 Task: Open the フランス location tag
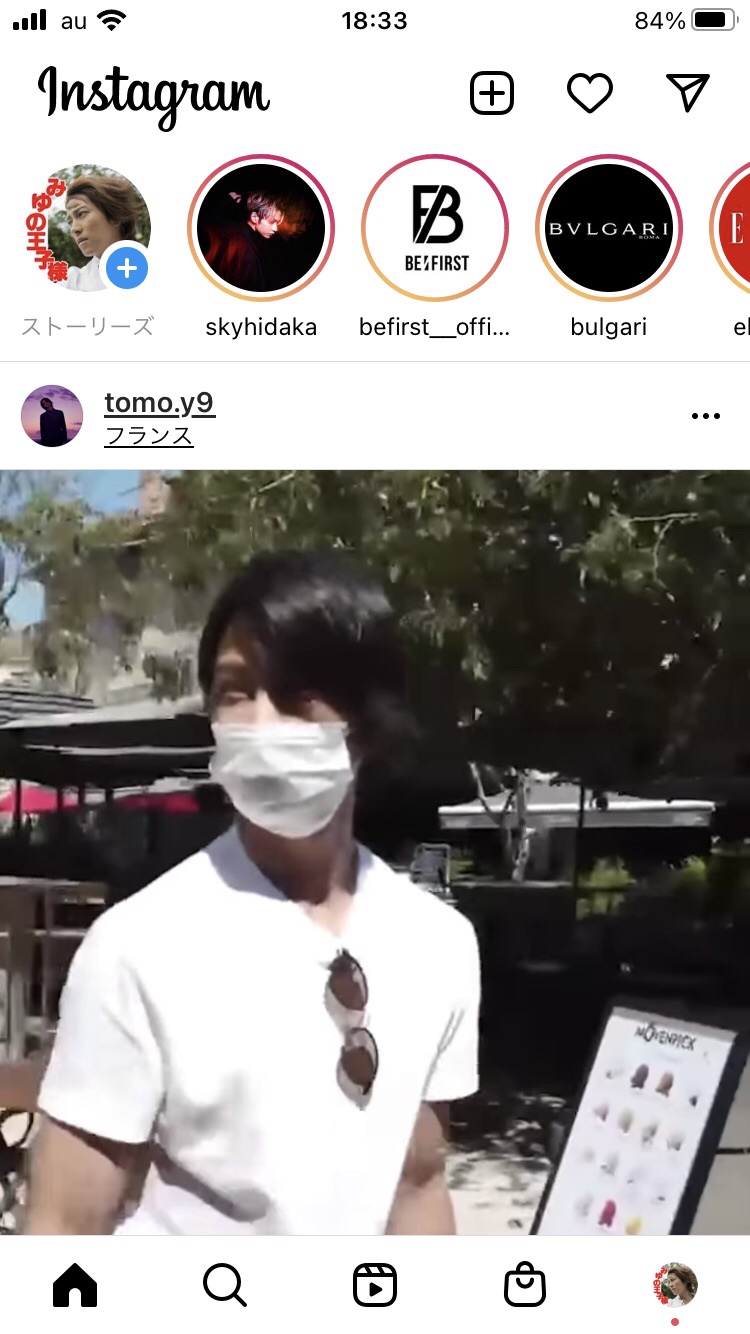coord(149,436)
